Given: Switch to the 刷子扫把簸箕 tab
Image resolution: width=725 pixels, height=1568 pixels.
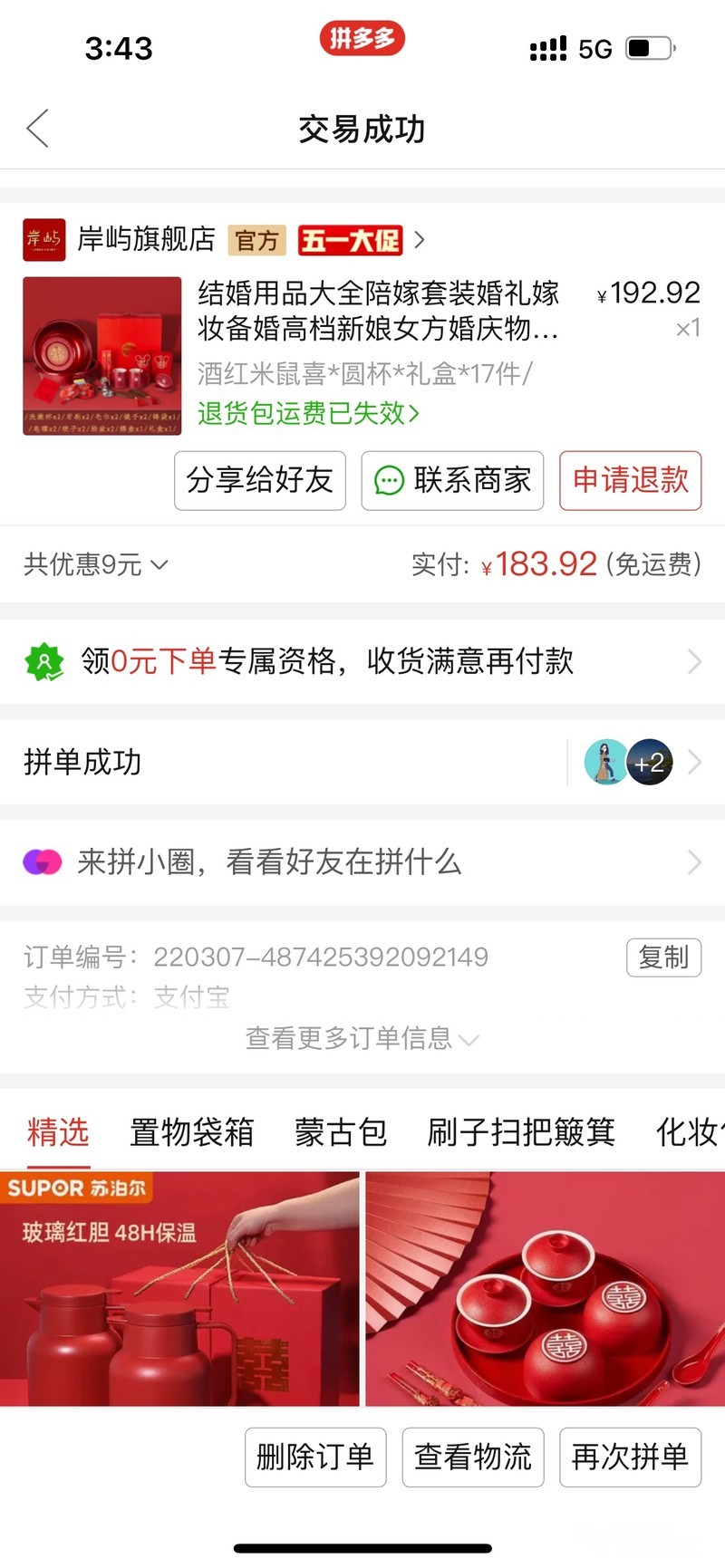Looking at the screenshot, I should 521,1132.
